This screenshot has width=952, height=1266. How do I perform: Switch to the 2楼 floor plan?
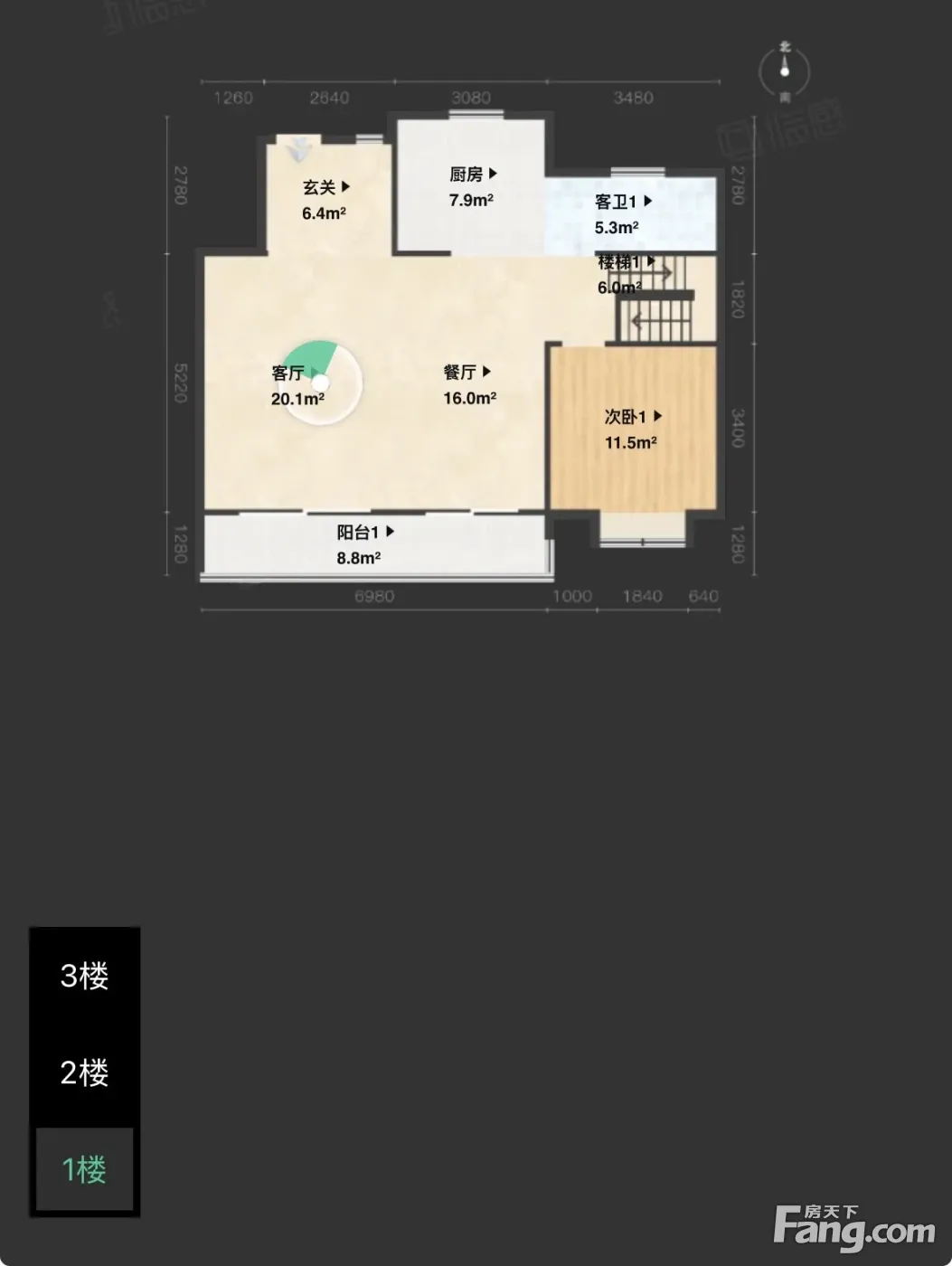[84, 1072]
